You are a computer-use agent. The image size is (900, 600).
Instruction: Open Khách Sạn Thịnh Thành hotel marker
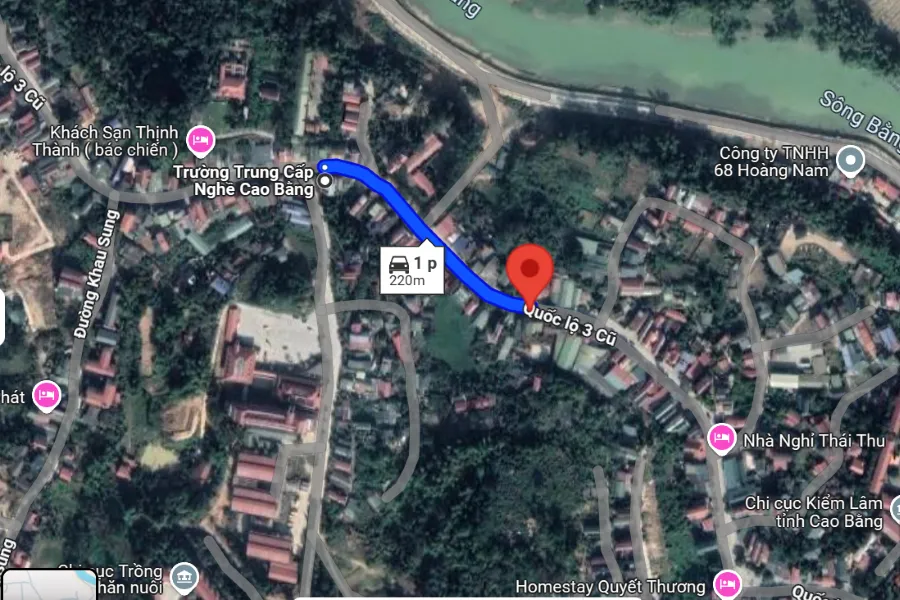(x=201, y=140)
